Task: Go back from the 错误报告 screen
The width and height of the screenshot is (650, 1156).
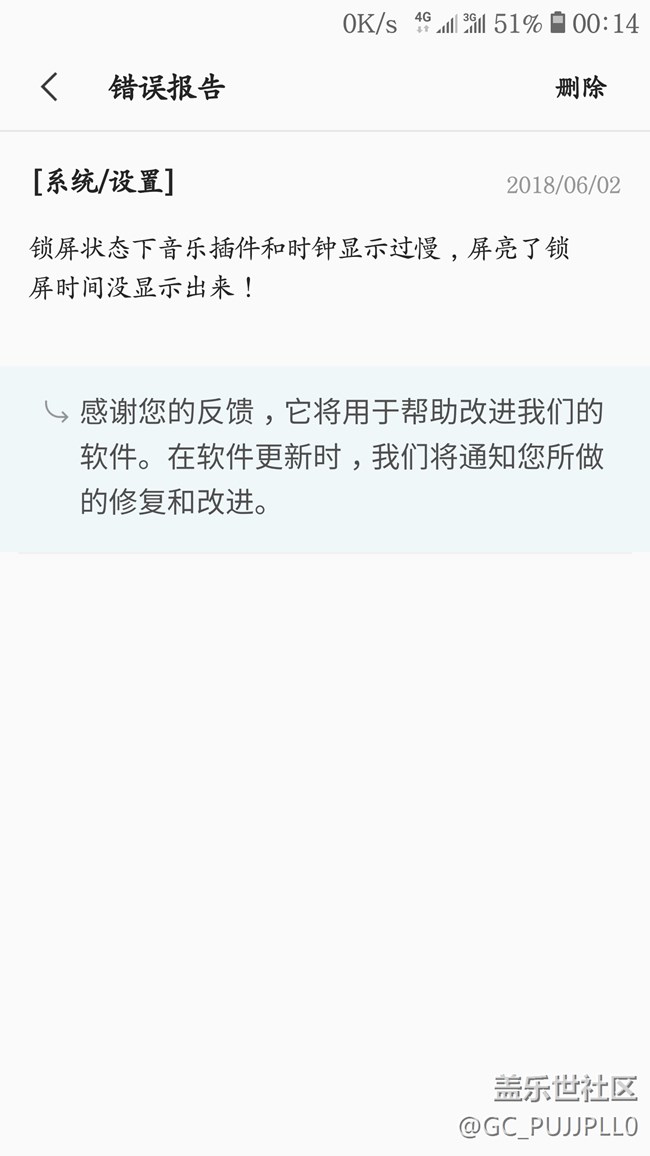Action: 49,87
